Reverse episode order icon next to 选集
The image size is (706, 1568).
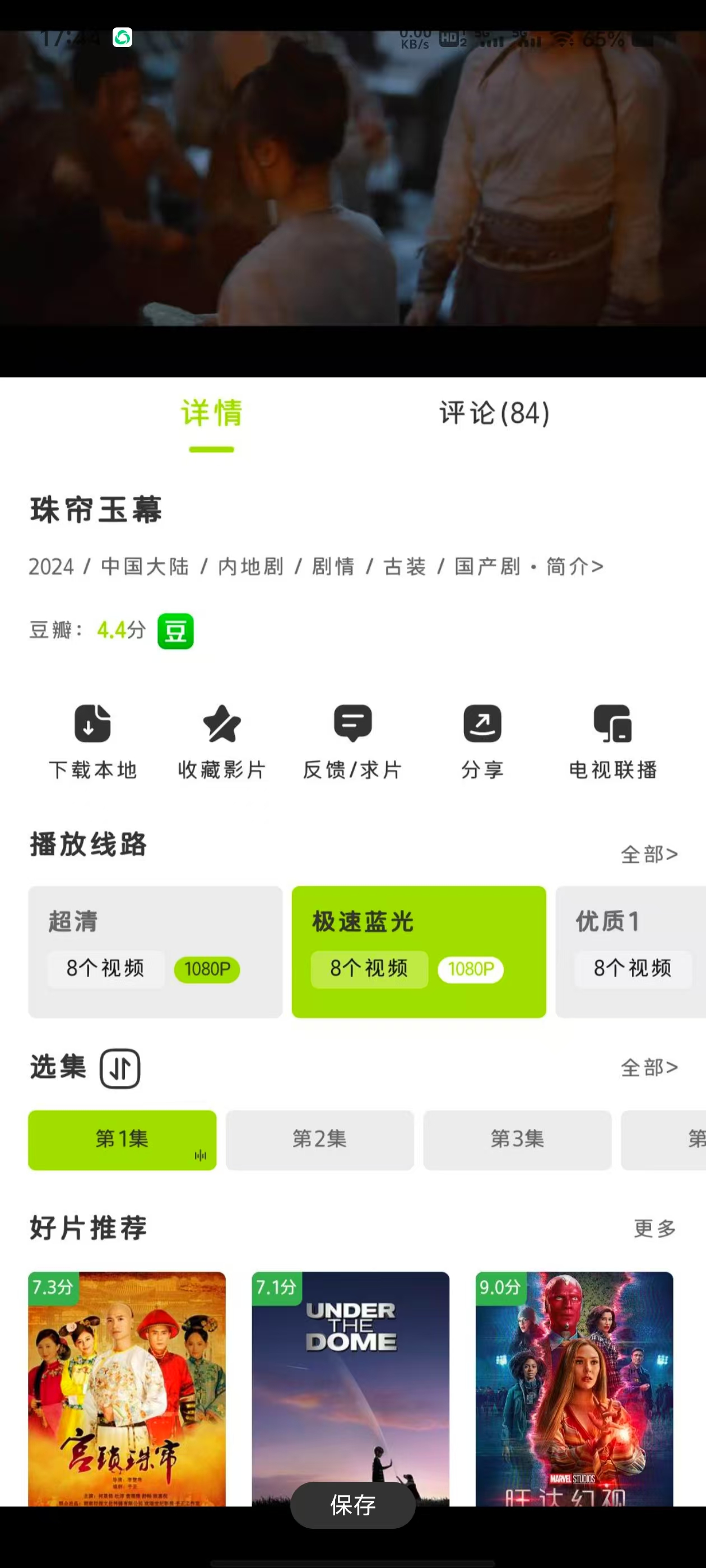pyautogui.click(x=120, y=1068)
